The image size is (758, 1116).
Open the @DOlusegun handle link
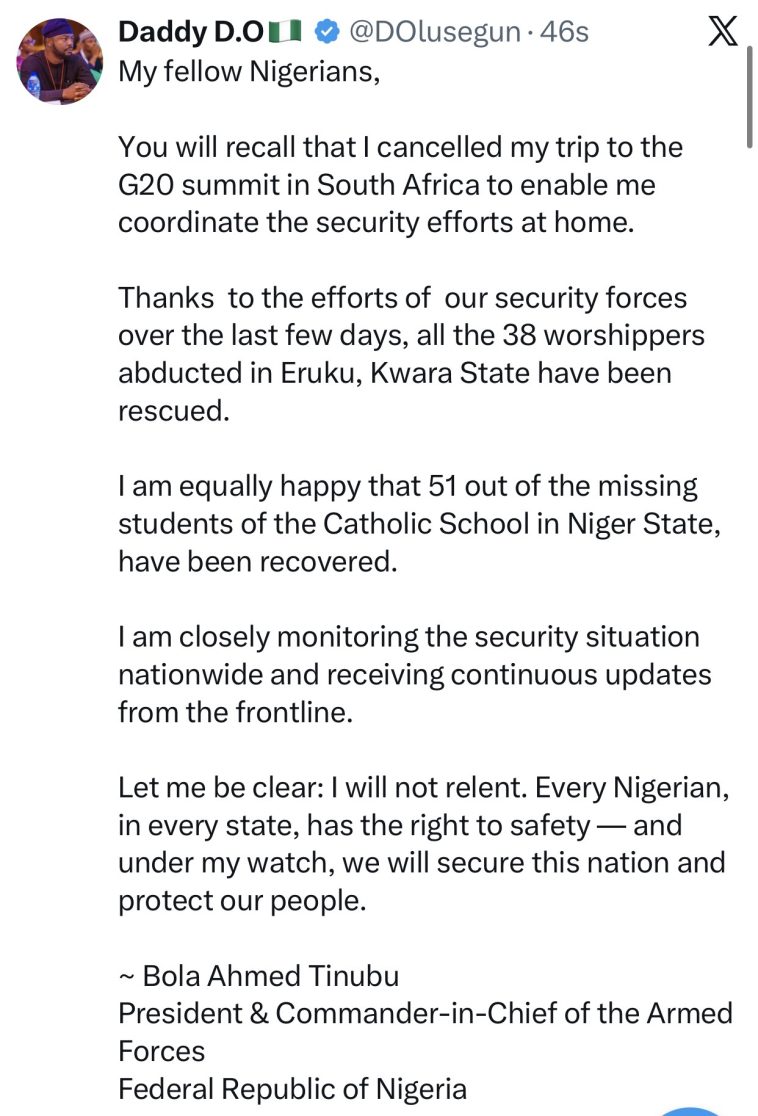[x=436, y=31]
